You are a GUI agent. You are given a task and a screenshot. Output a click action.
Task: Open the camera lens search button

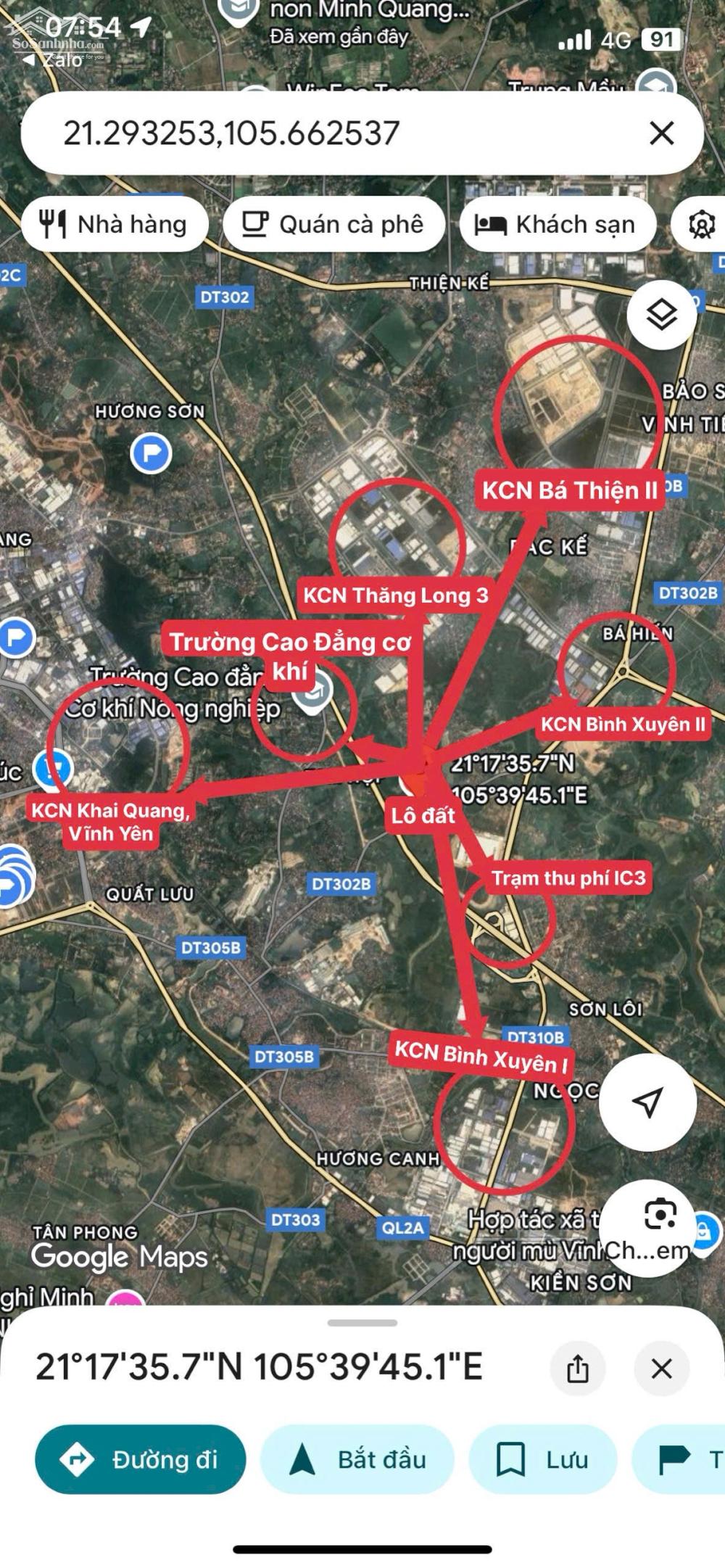[x=660, y=1214]
